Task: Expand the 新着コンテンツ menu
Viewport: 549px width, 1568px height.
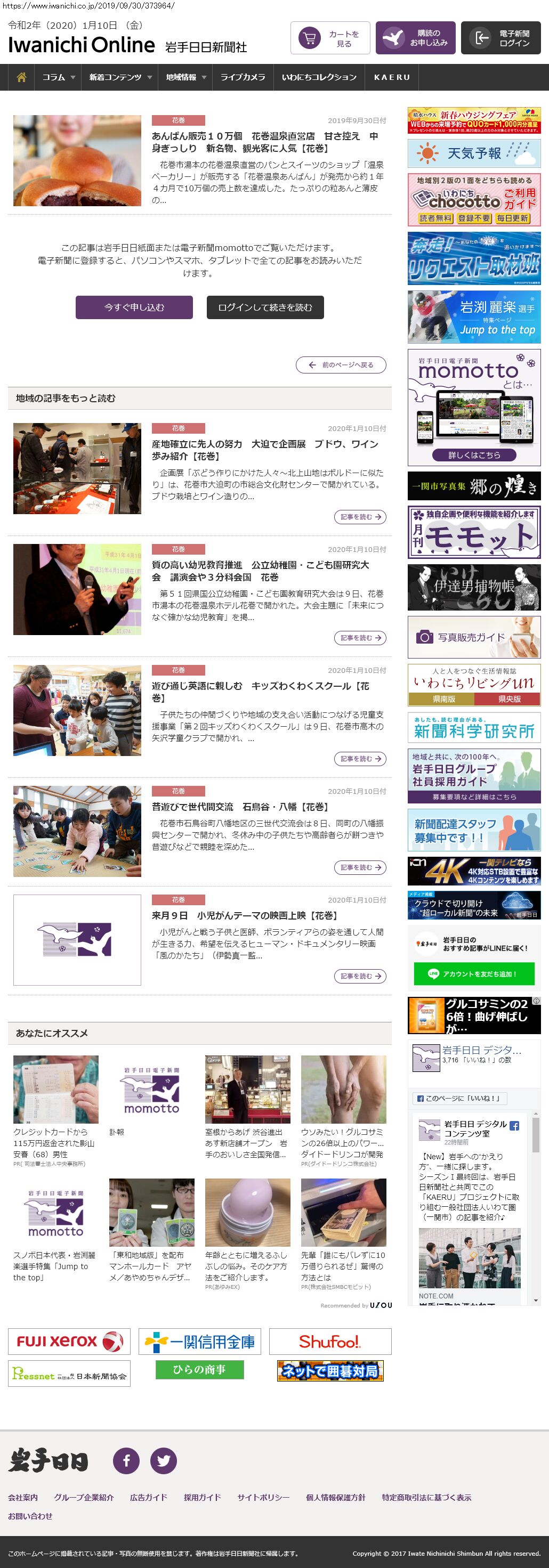Action: tap(120, 77)
